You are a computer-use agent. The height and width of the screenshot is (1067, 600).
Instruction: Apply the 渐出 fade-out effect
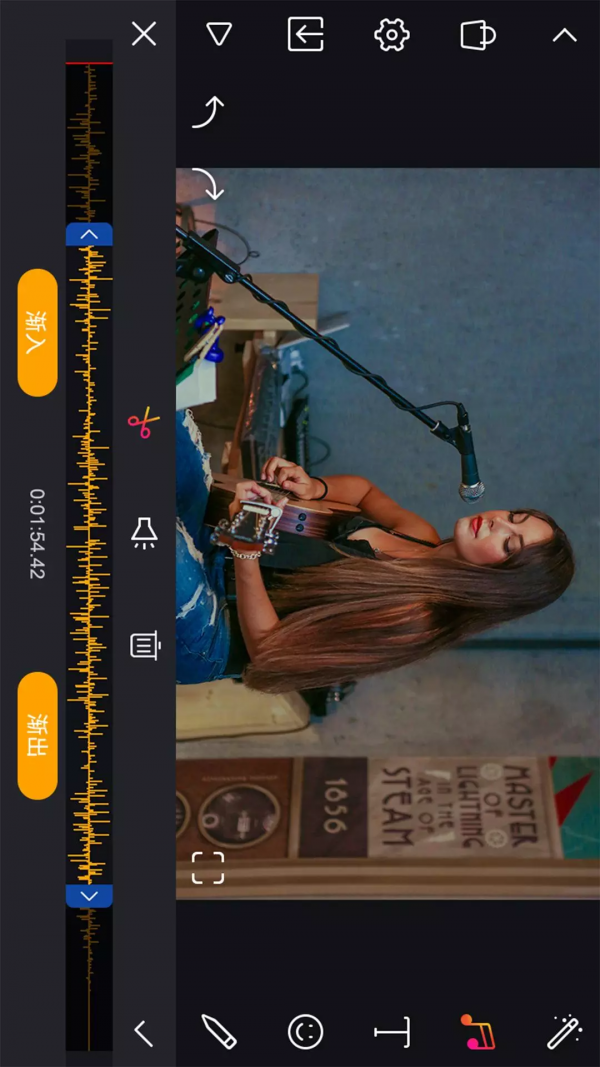click(38, 735)
